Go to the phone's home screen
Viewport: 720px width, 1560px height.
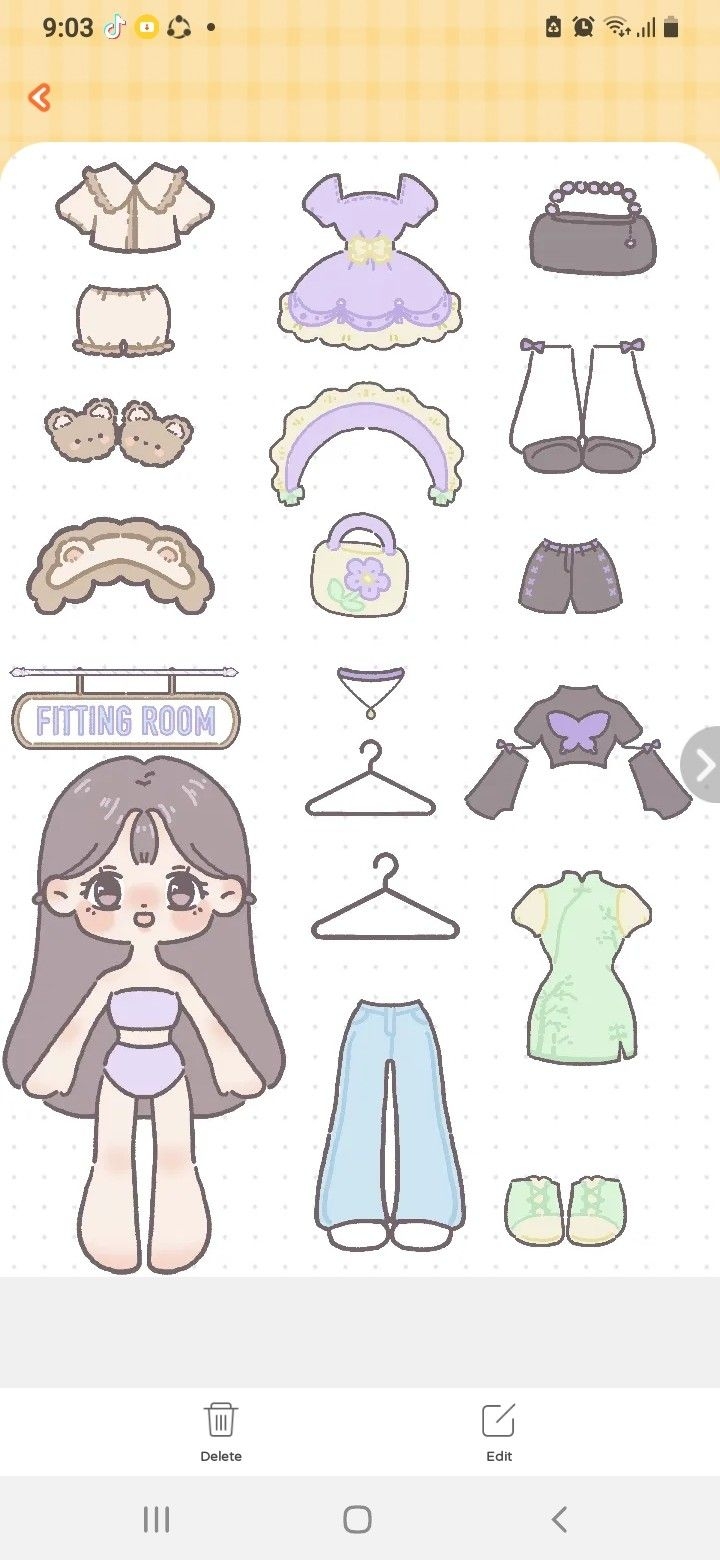pyautogui.click(x=358, y=1520)
